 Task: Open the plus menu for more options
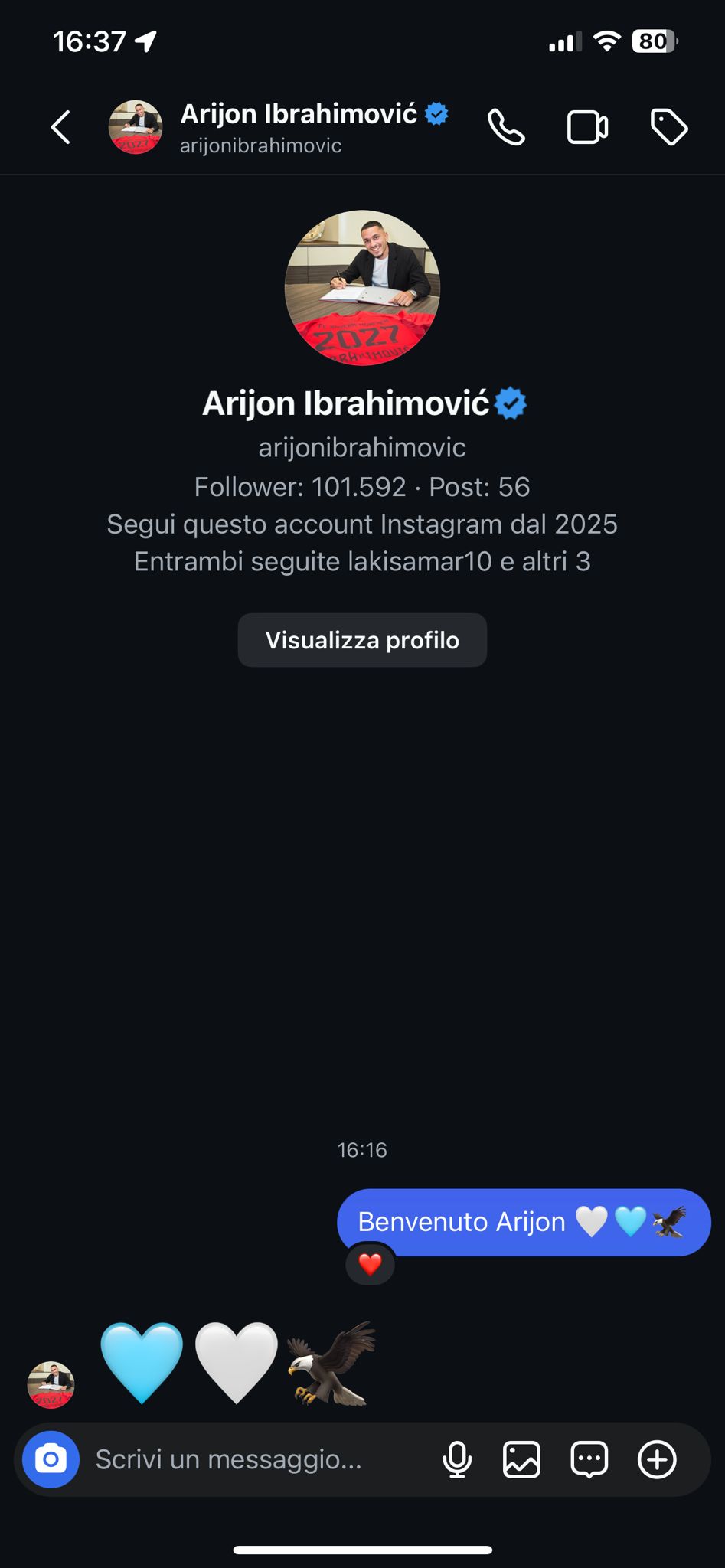click(657, 1459)
